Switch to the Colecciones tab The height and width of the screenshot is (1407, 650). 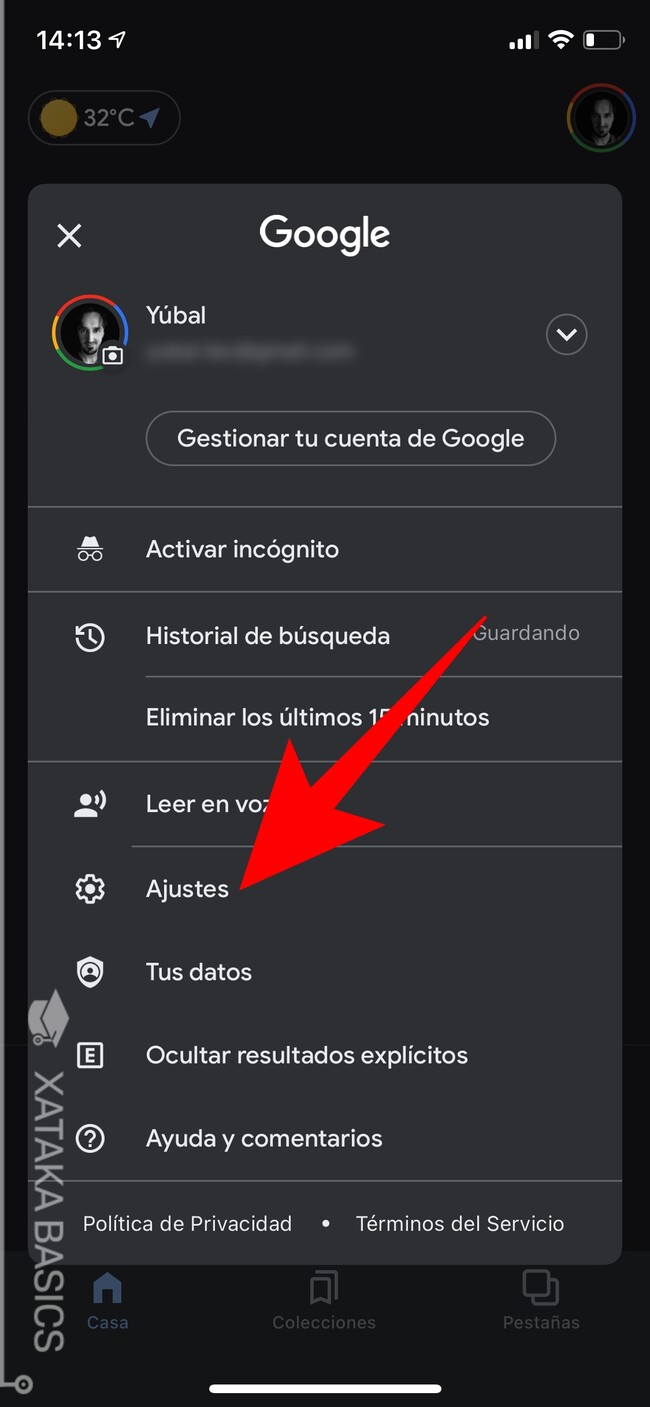point(324,1300)
